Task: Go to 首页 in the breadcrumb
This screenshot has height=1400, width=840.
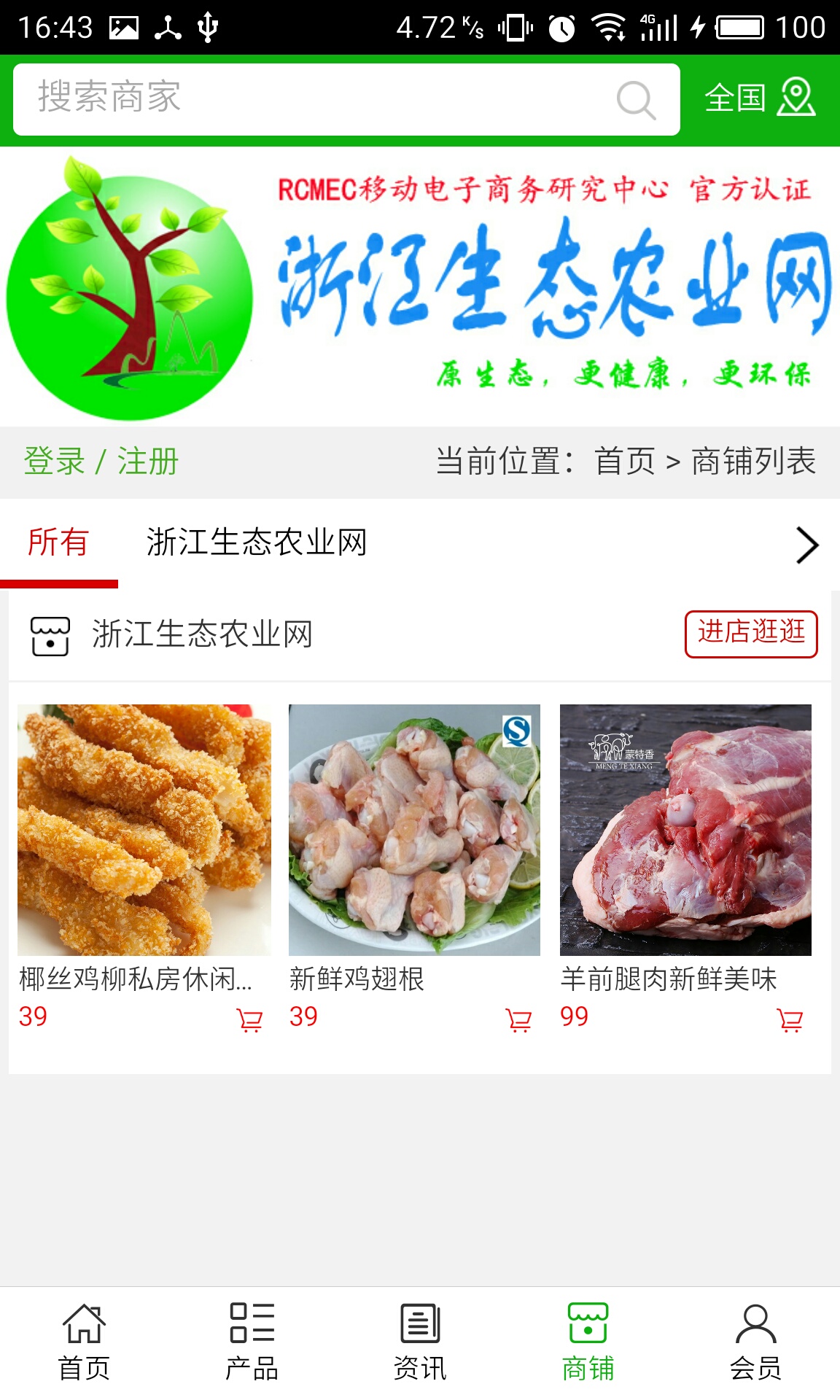Action: [624, 462]
